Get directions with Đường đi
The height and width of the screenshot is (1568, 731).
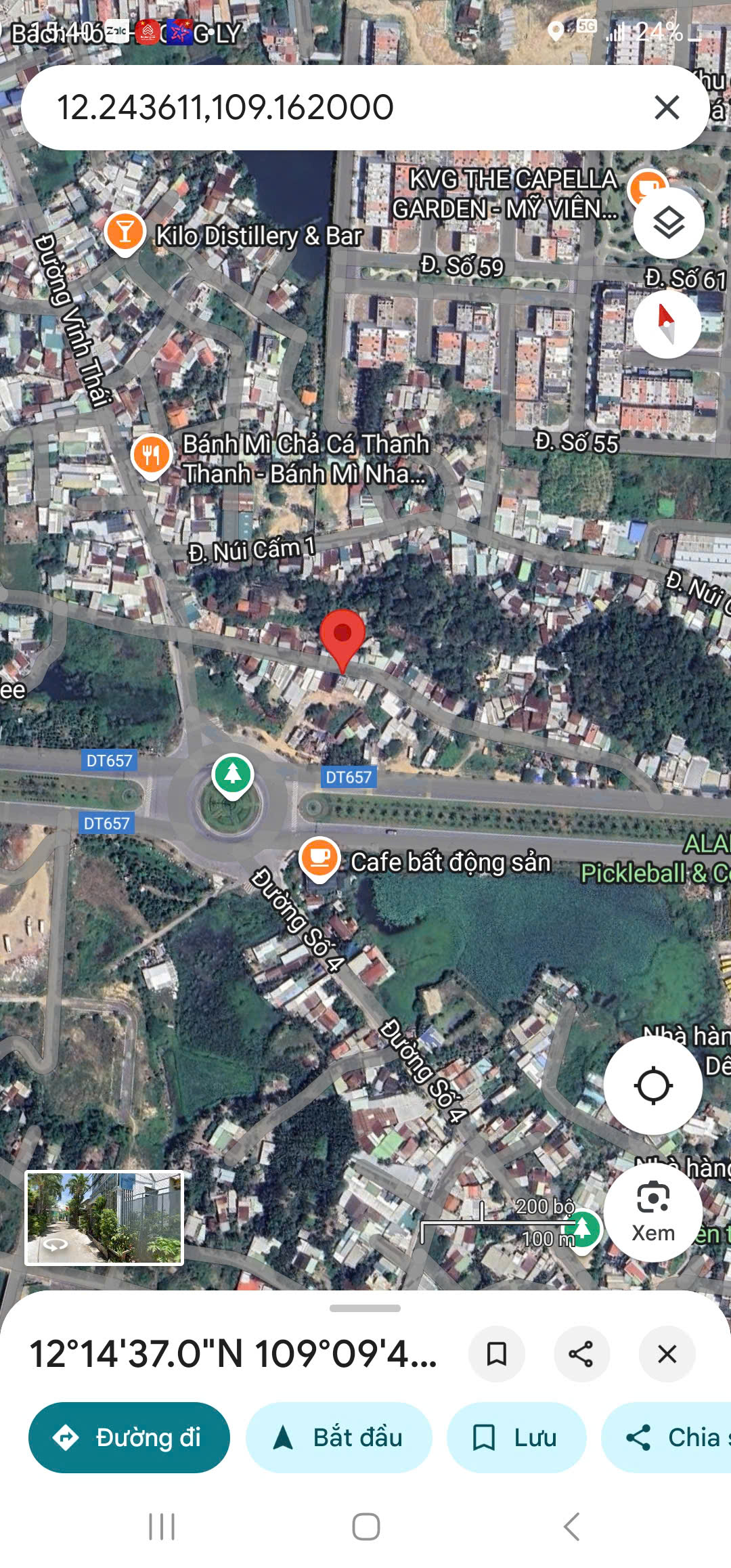coord(129,1437)
